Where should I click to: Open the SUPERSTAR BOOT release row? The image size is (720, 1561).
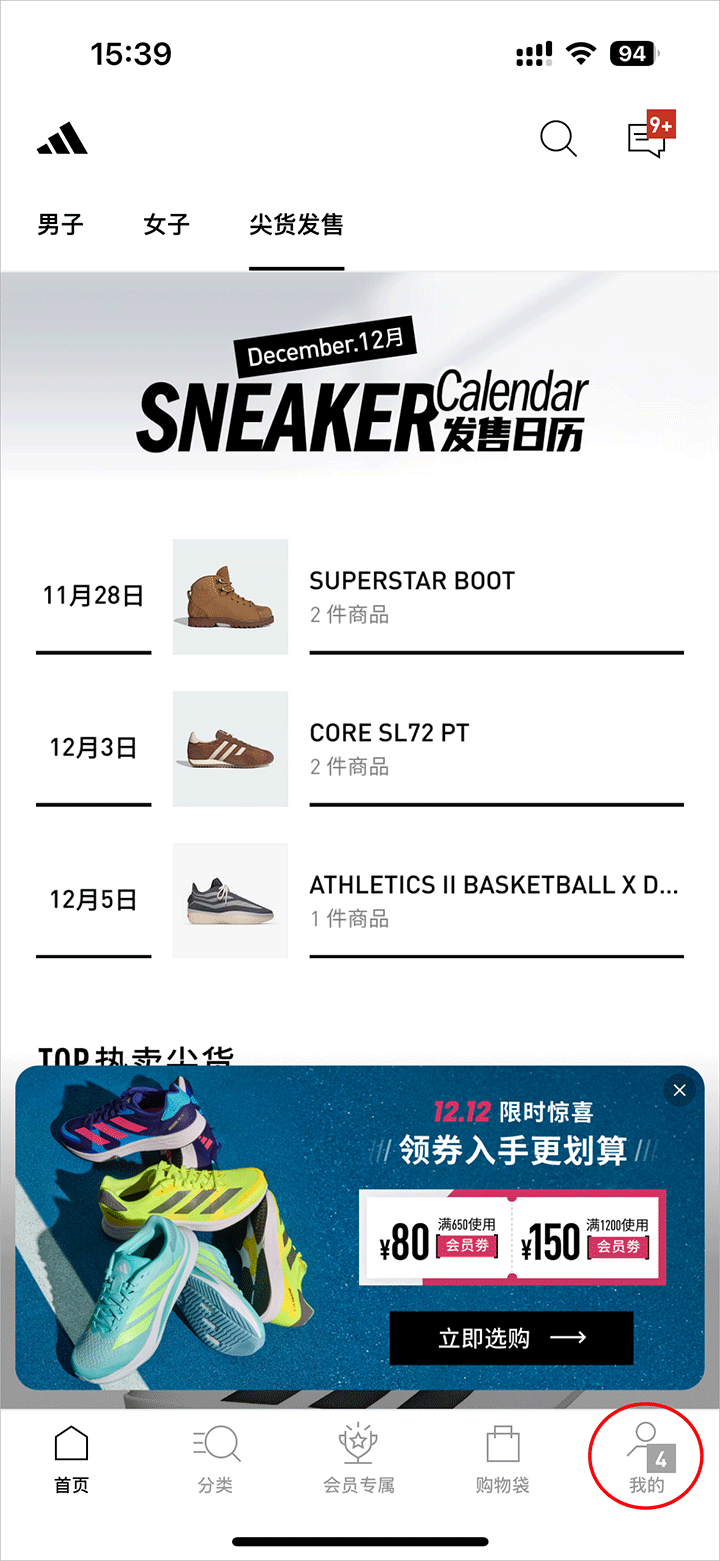[411, 597]
